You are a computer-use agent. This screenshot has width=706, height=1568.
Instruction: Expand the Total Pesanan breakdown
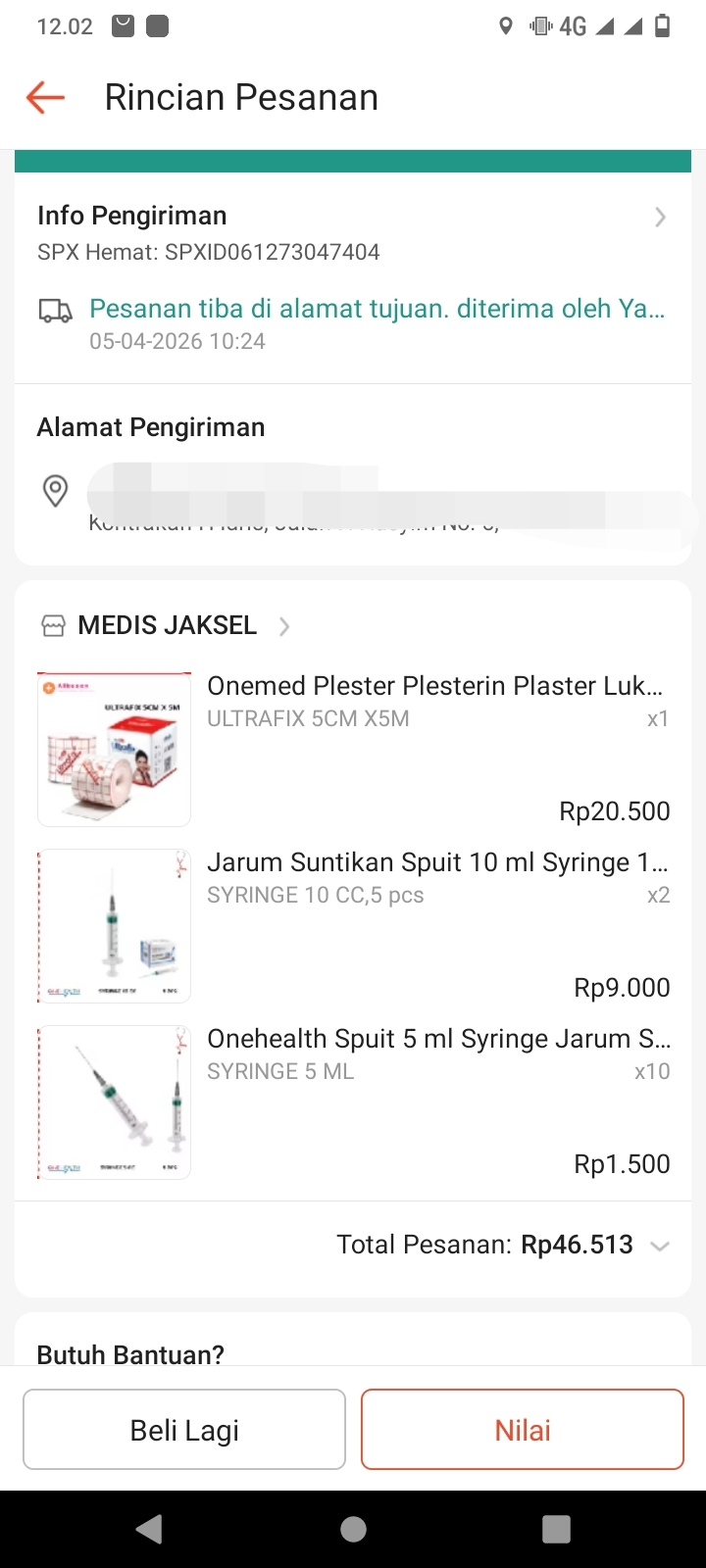point(660,1246)
